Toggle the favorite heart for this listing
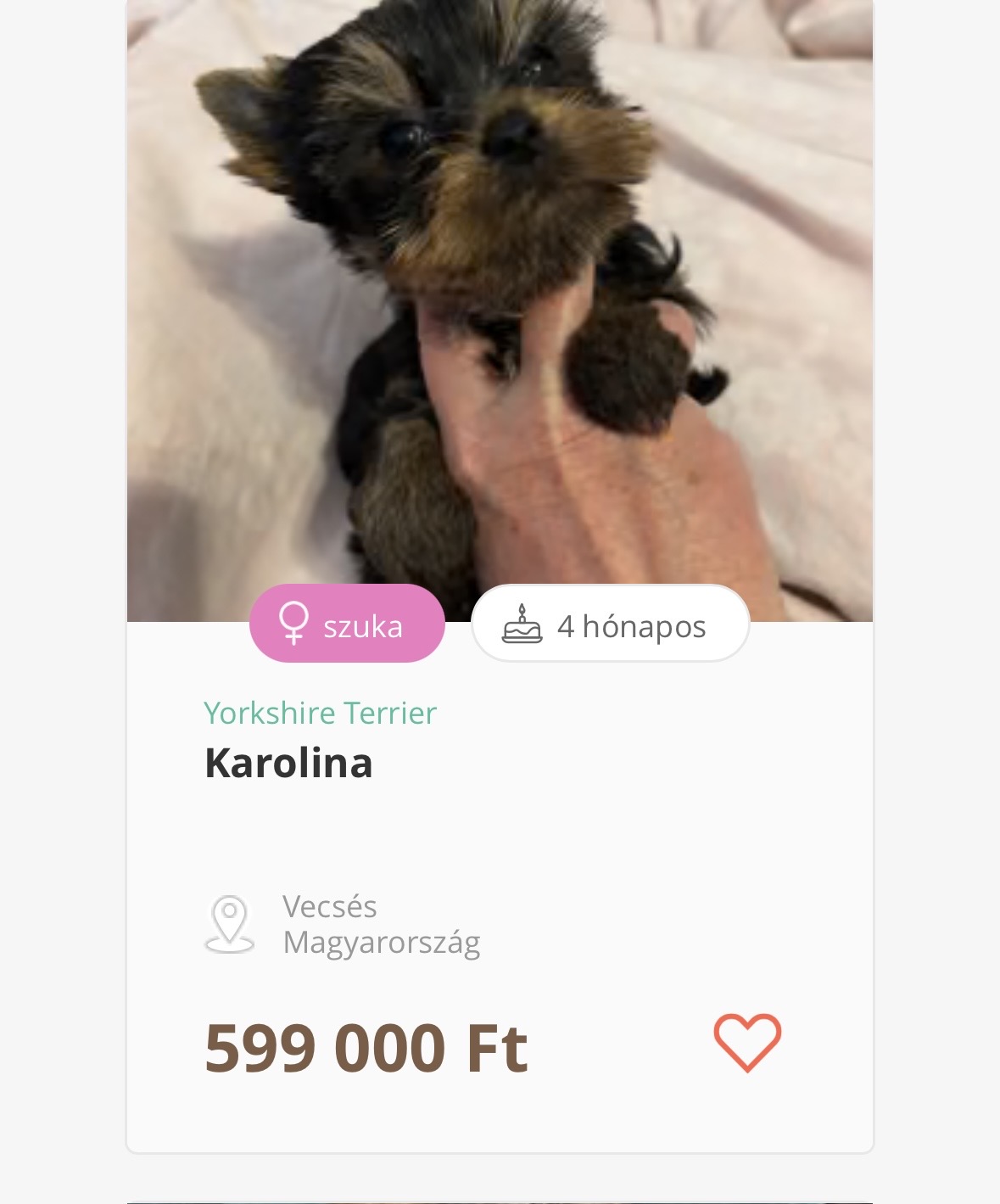 (x=746, y=1042)
